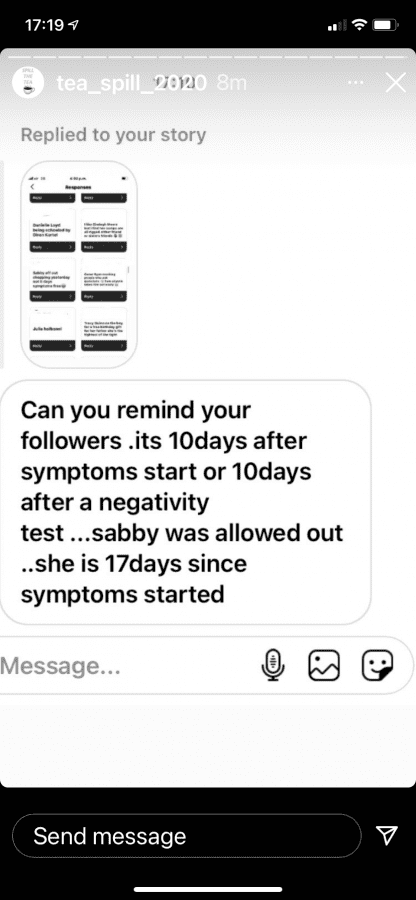Viewport: 416px width, 900px height.
Task: Tap the Send message field
Action: (x=186, y=836)
